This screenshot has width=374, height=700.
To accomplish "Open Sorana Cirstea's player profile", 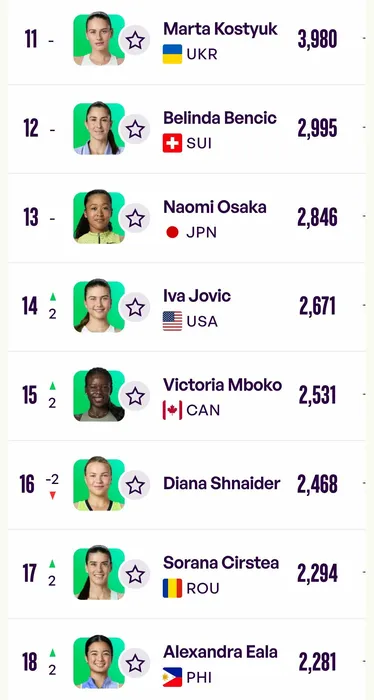I will click(221, 563).
